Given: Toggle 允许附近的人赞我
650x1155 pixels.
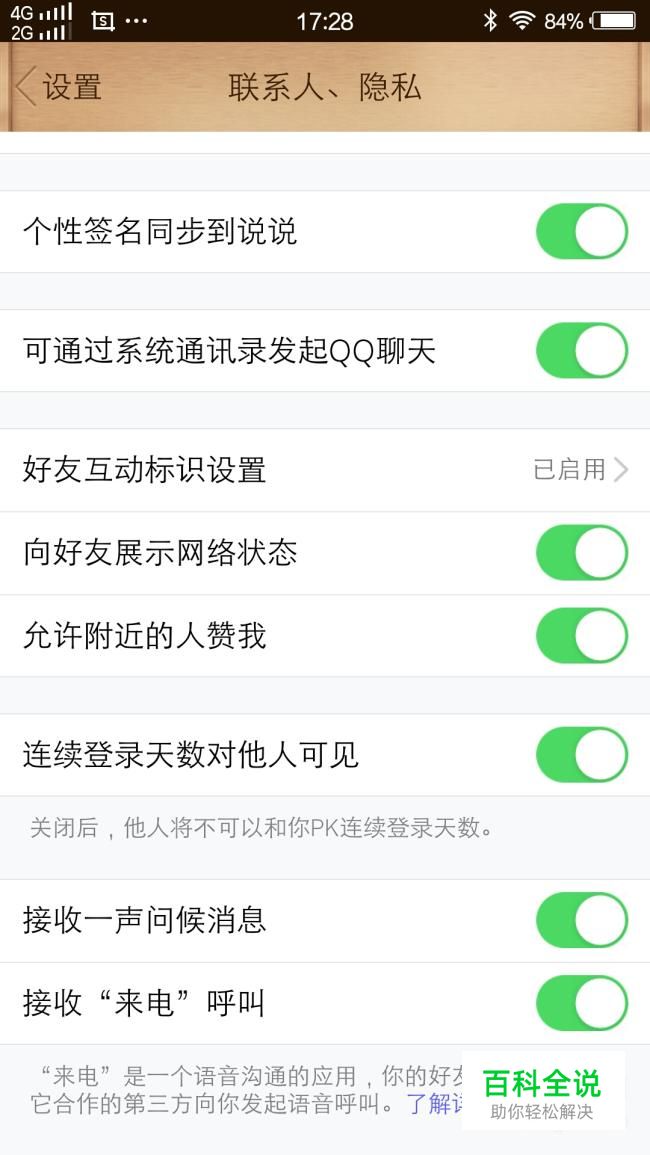Looking at the screenshot, I should click(581, 636).
